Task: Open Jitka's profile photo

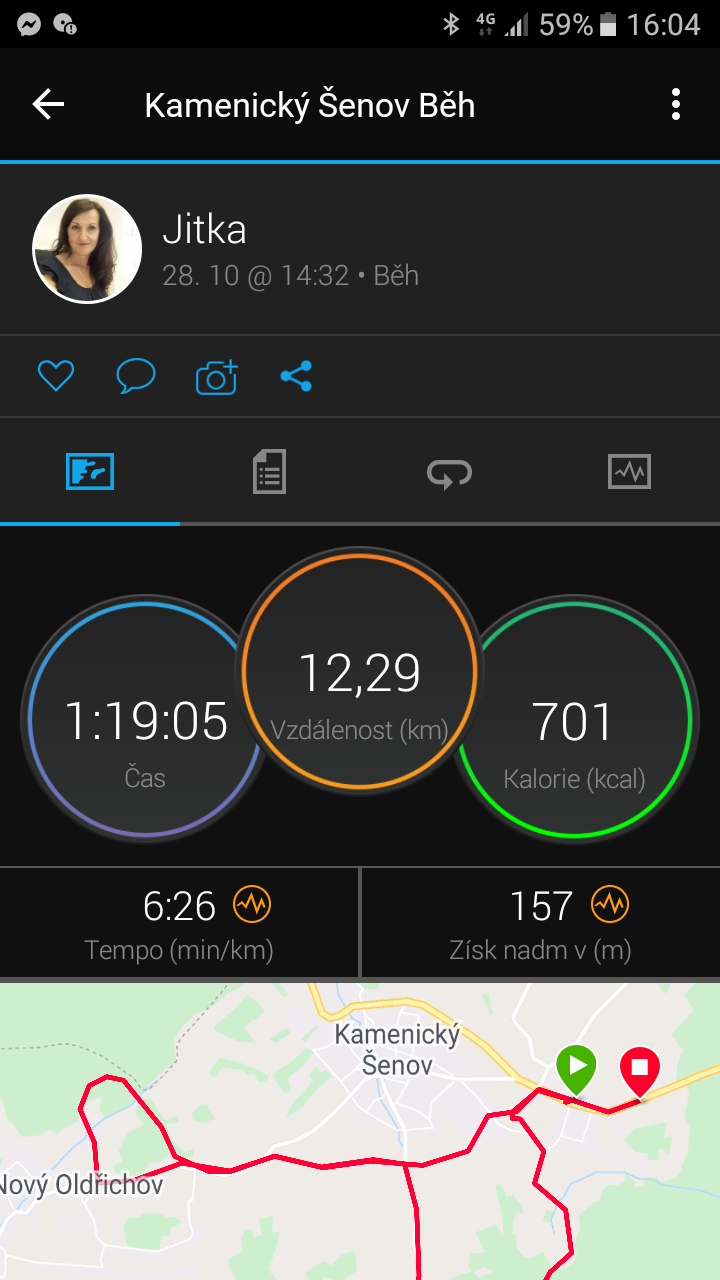Action: 87,249
